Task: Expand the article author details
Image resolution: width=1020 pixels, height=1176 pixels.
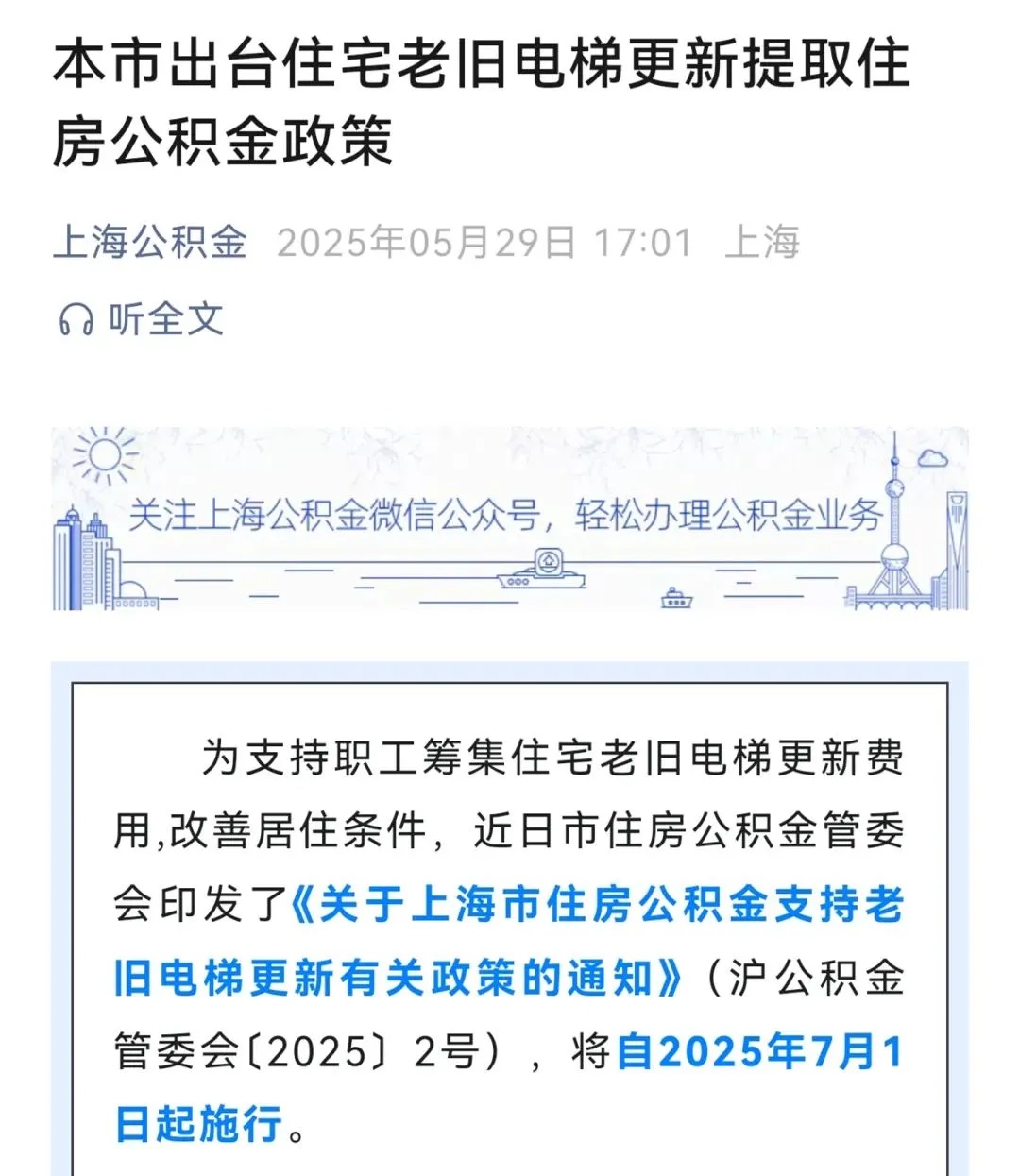Action: 151,243
